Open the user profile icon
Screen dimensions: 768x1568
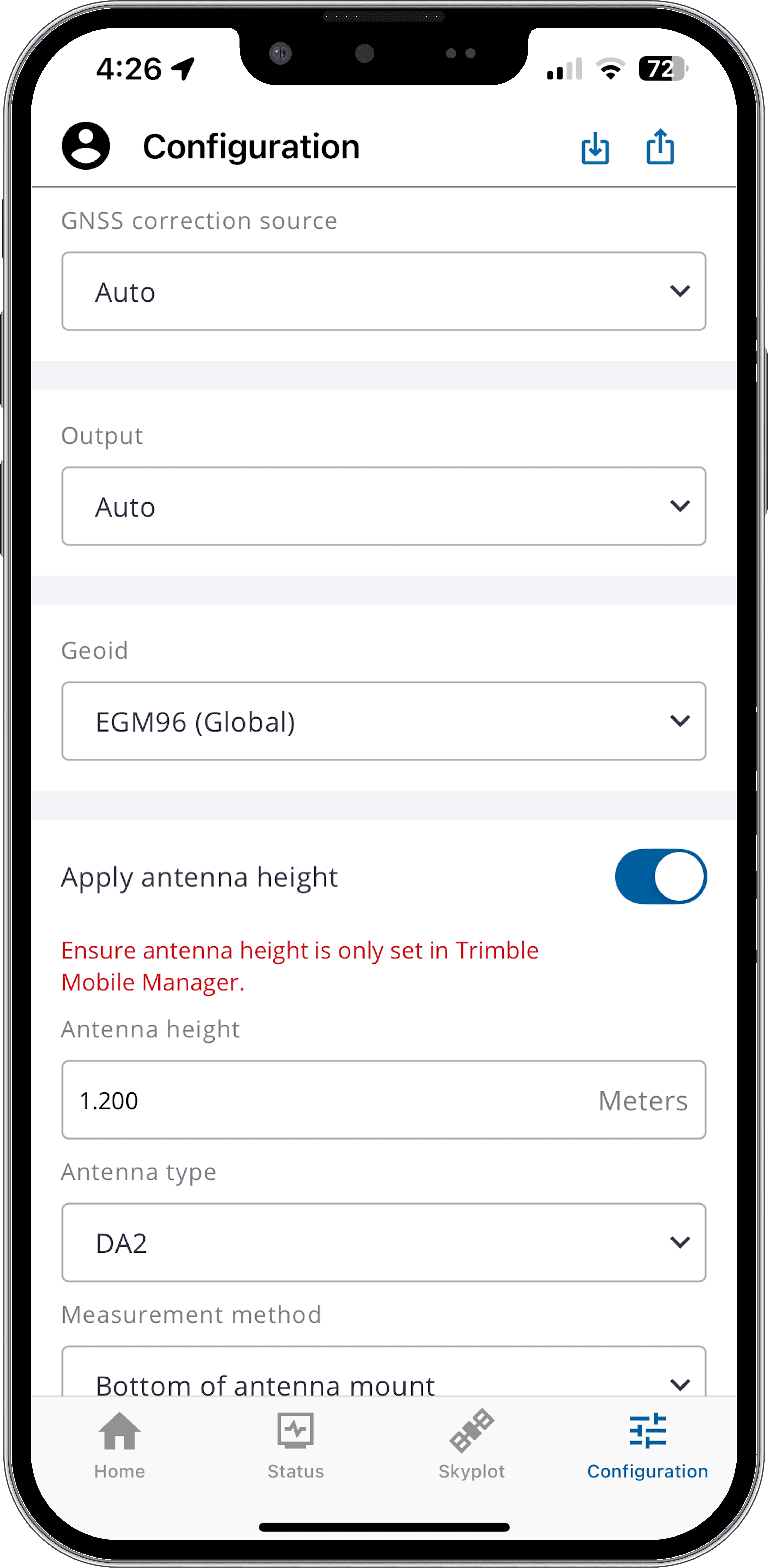click(x=86, y=146)
